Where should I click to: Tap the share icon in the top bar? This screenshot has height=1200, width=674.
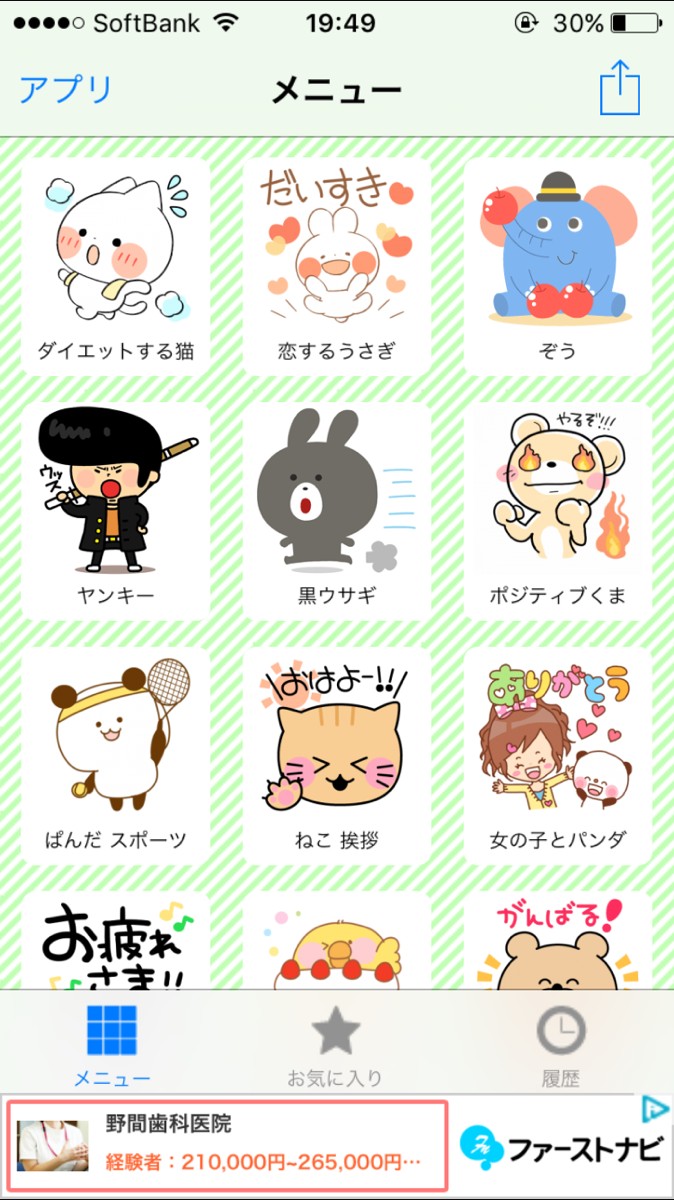click(x=620, y=88)
